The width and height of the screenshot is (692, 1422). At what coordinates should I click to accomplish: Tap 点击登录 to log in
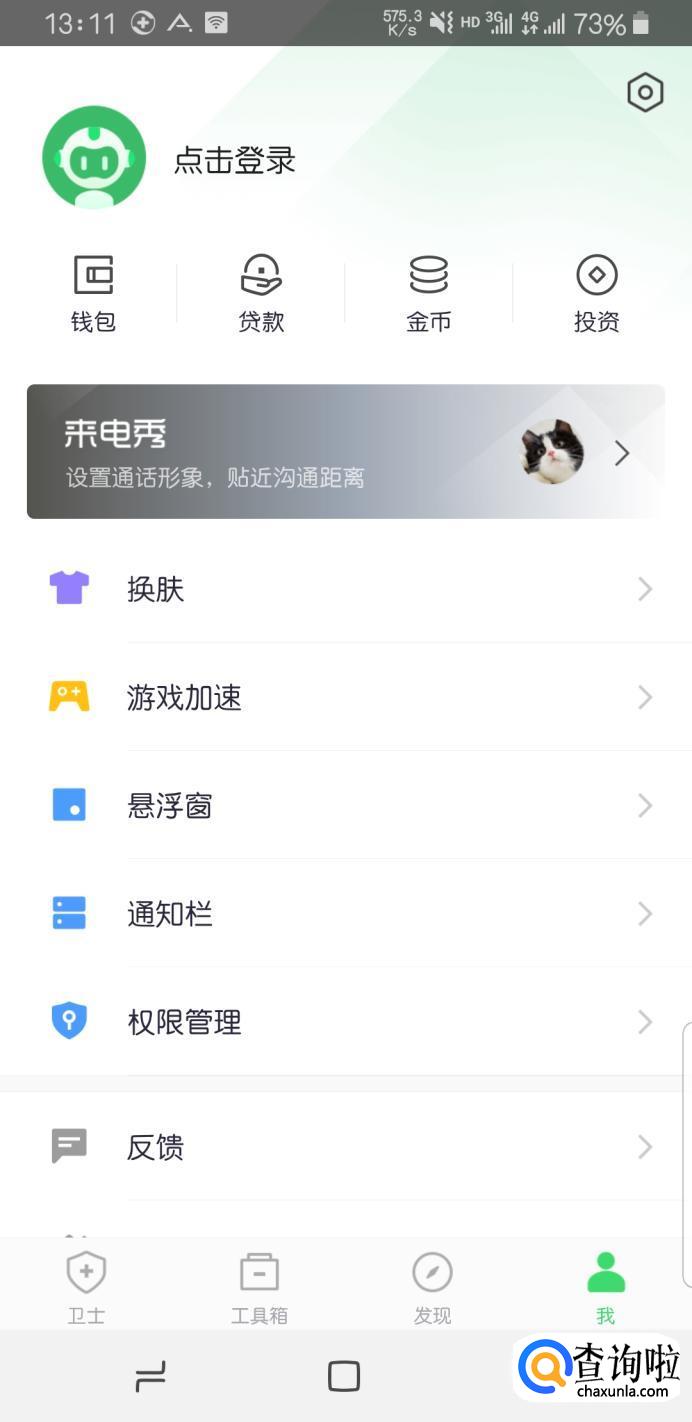(234, 160)
